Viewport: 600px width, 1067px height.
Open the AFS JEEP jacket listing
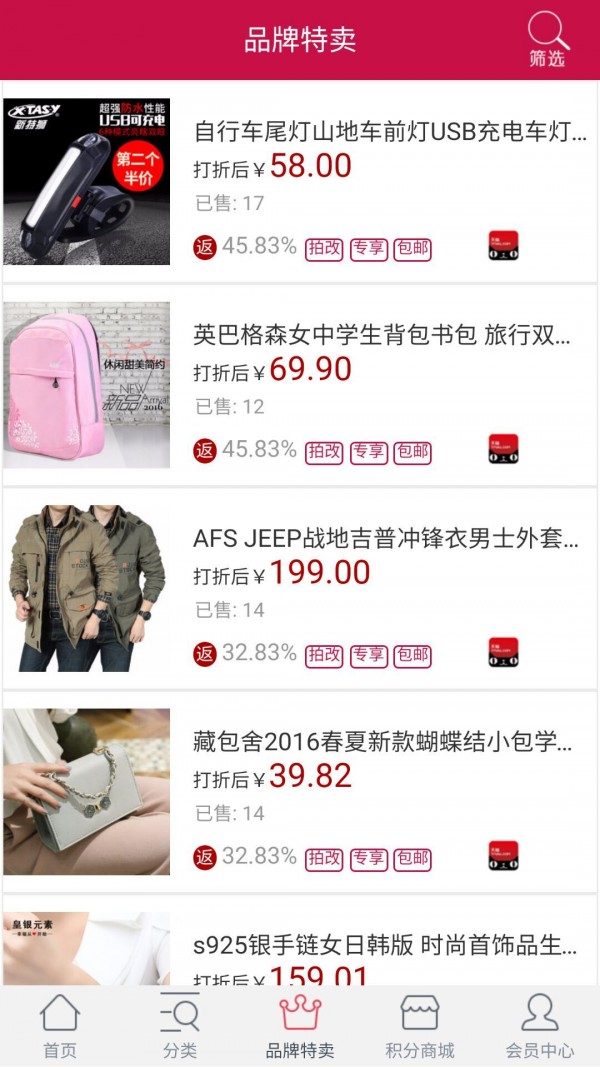coord(385,540)
